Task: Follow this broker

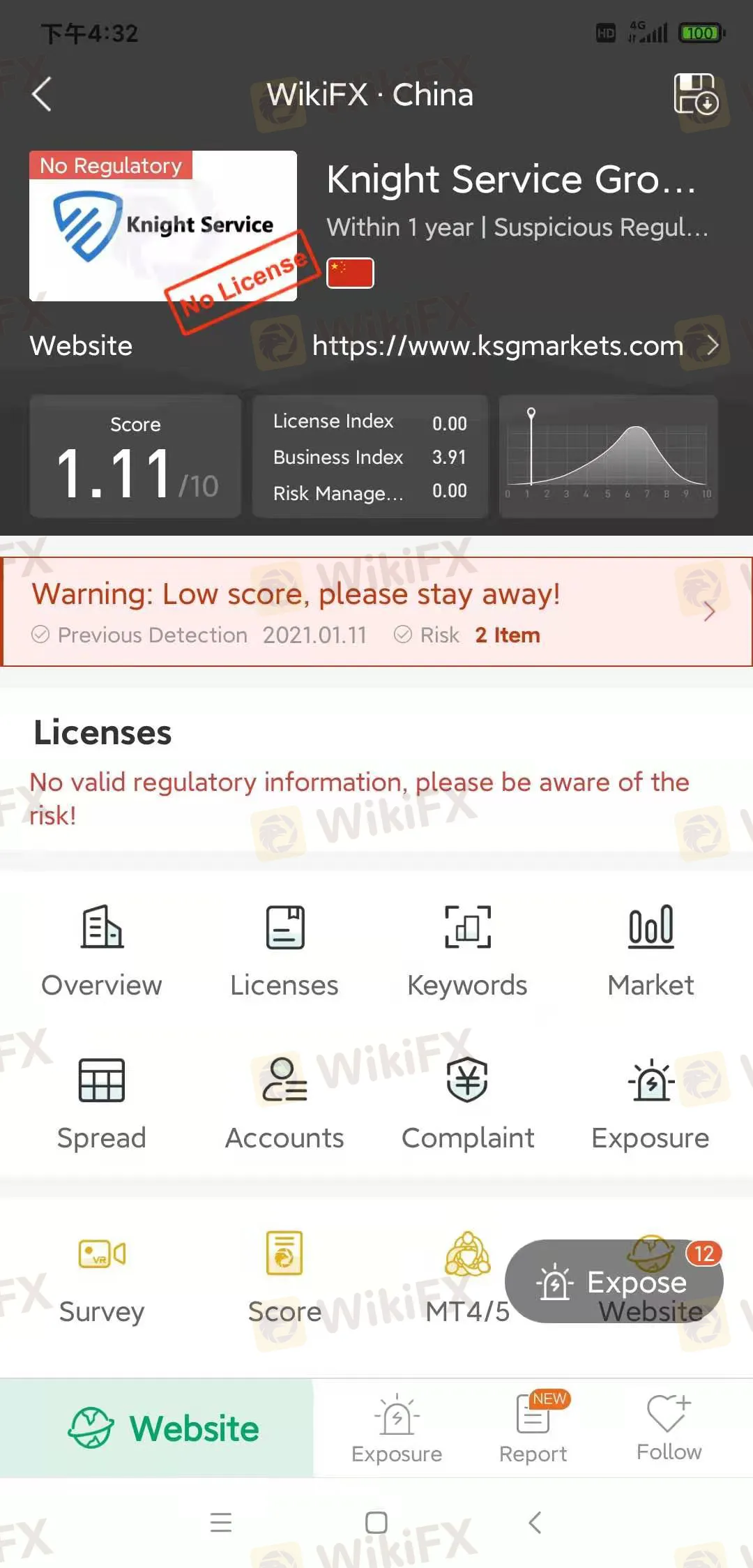Action: point(669,1428)
